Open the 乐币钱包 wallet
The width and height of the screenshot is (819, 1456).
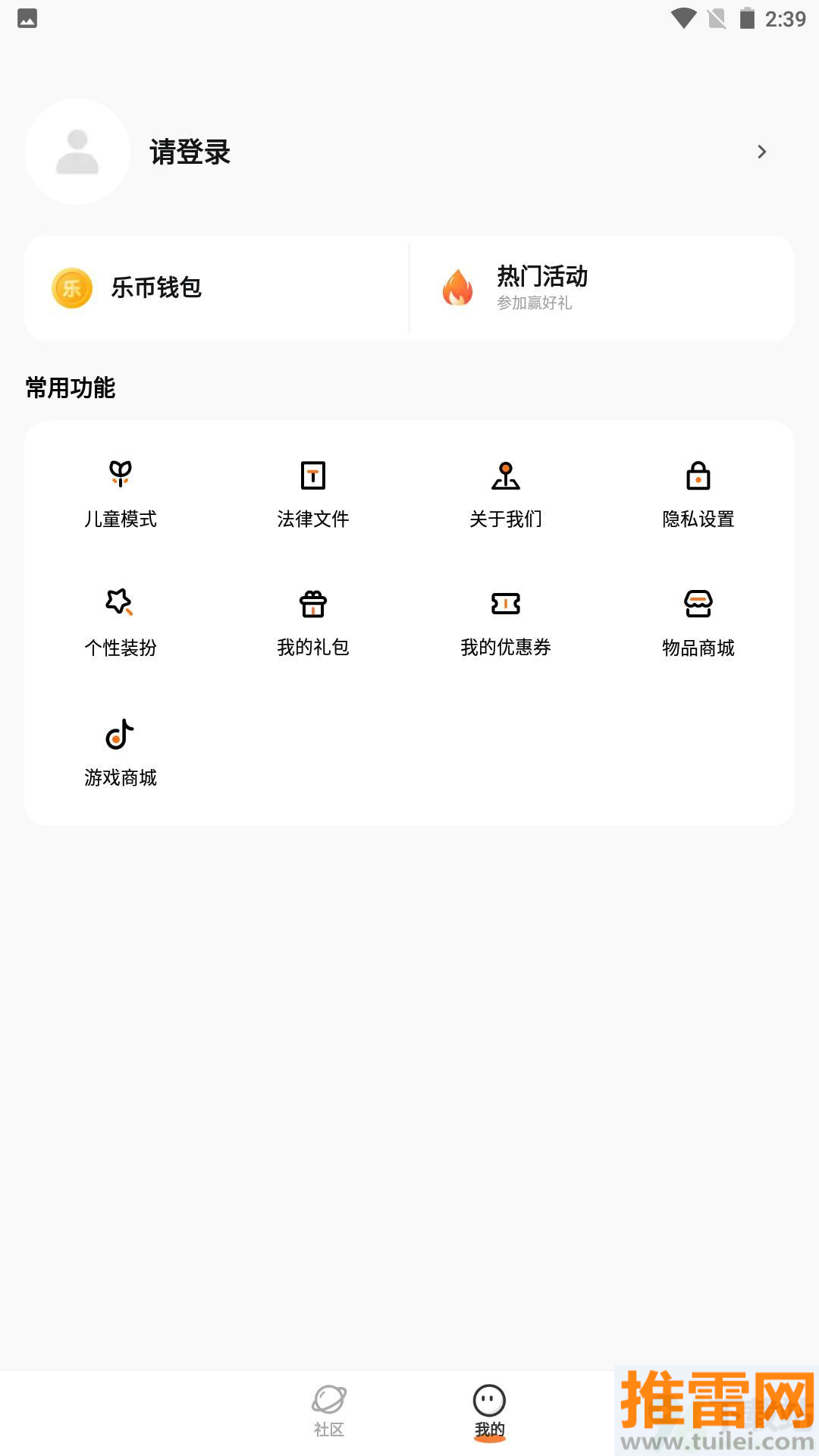pyautogui.click(x=217, y=288)
